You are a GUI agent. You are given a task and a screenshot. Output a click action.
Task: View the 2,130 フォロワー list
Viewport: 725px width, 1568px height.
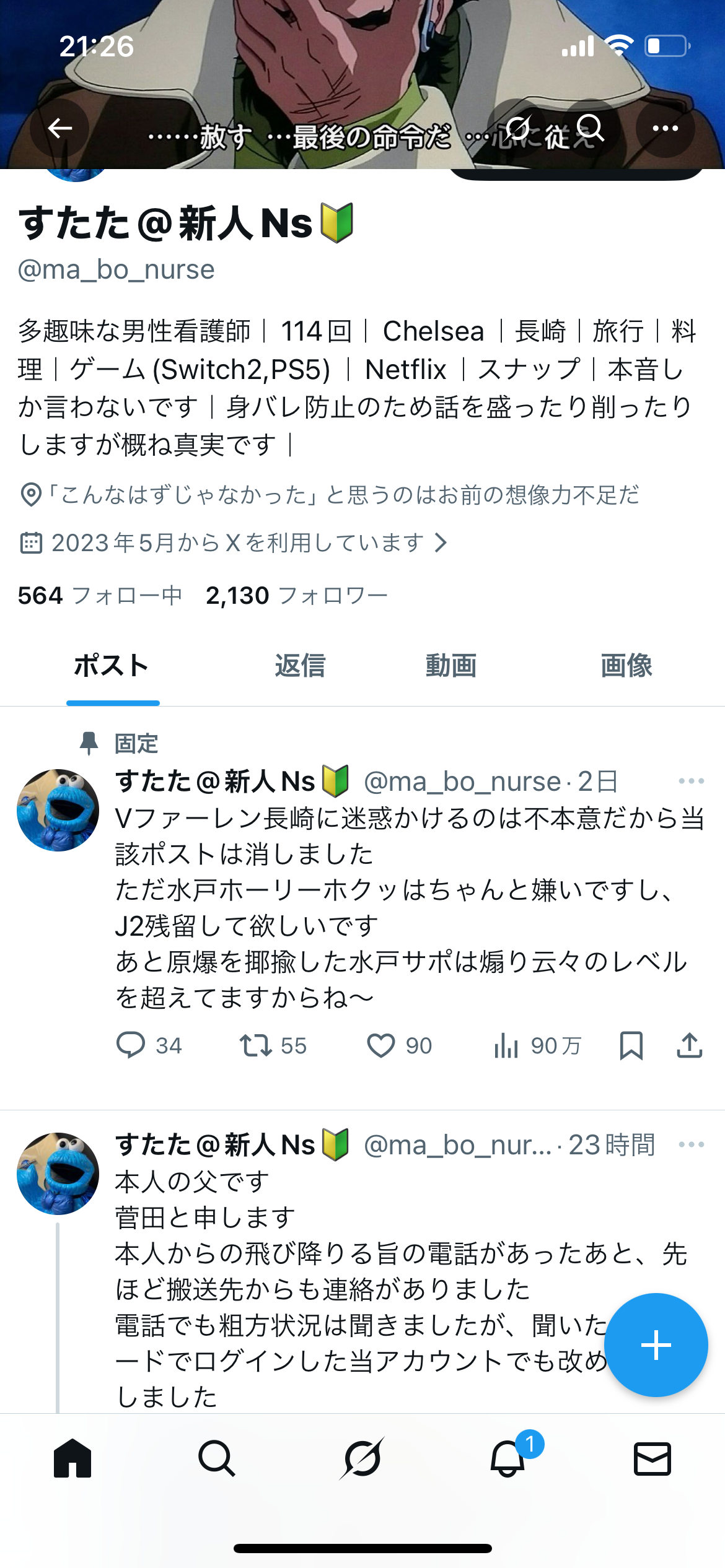click(296, 596)
